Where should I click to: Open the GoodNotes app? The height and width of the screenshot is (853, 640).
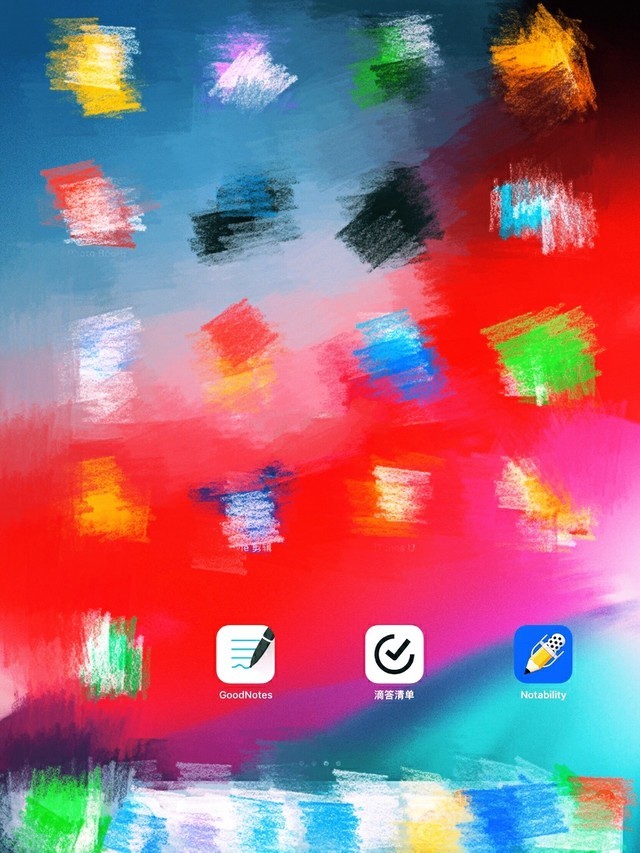[x=245, y=654]
